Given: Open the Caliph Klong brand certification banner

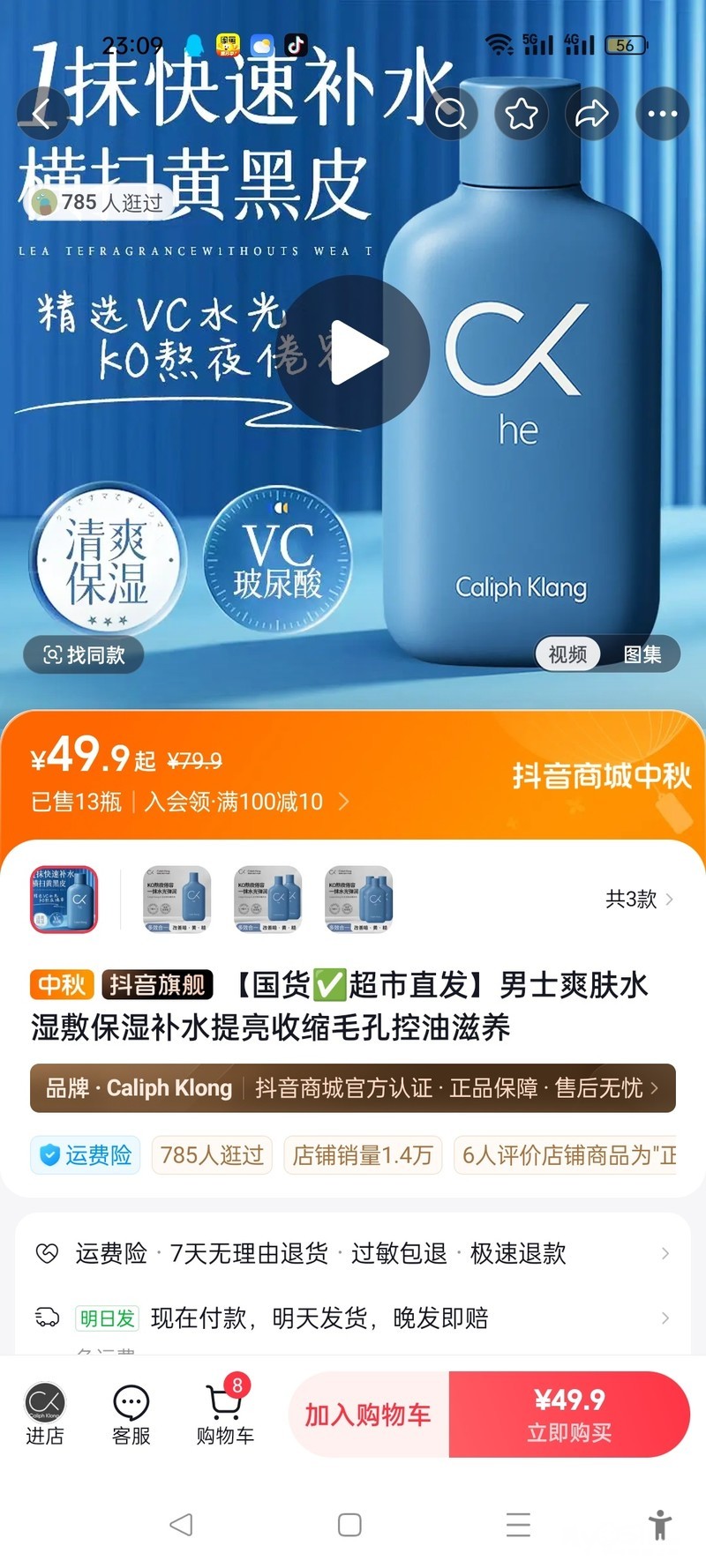Looking at the screenshot, I should (353, 1088).
